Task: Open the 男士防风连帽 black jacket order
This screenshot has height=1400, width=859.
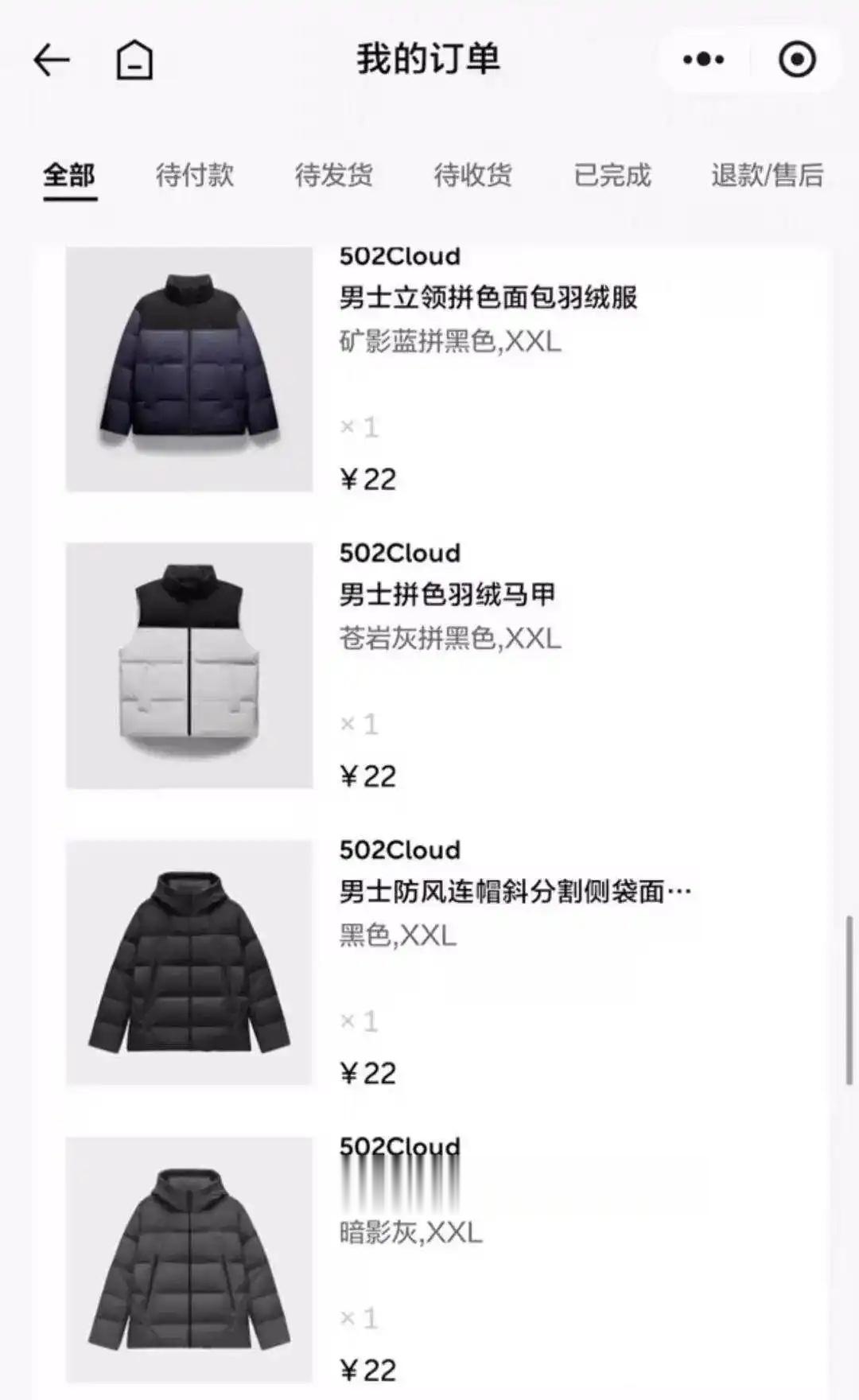Action: click(x=445, y=962)
